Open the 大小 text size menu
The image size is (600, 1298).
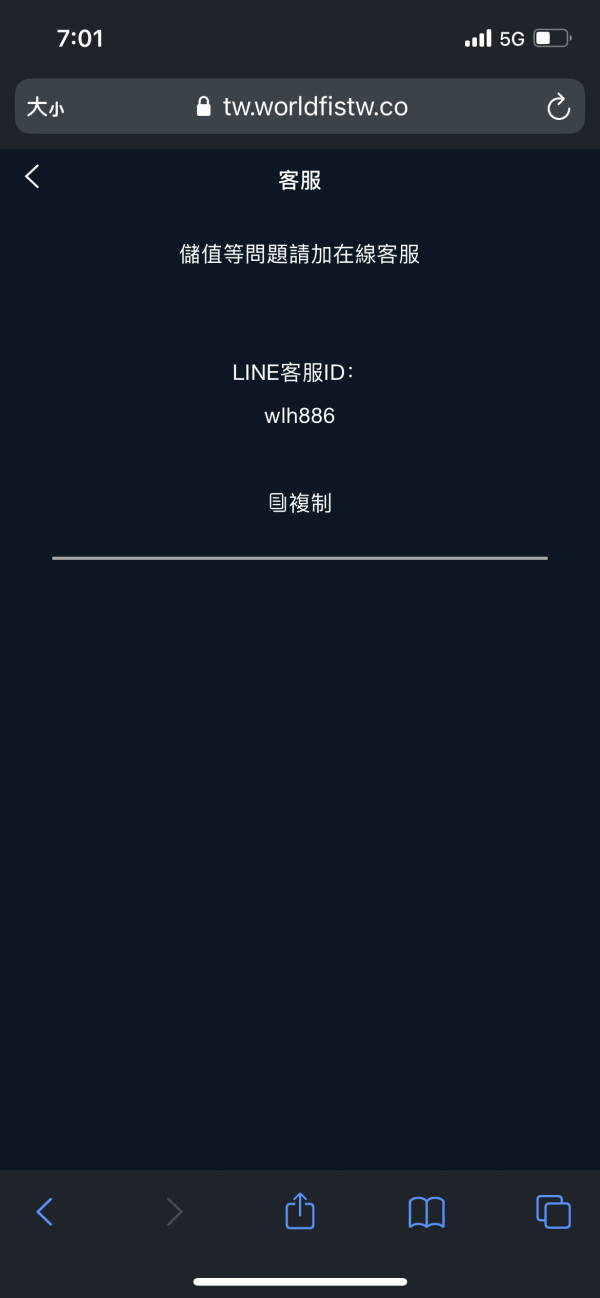(45, 107)
